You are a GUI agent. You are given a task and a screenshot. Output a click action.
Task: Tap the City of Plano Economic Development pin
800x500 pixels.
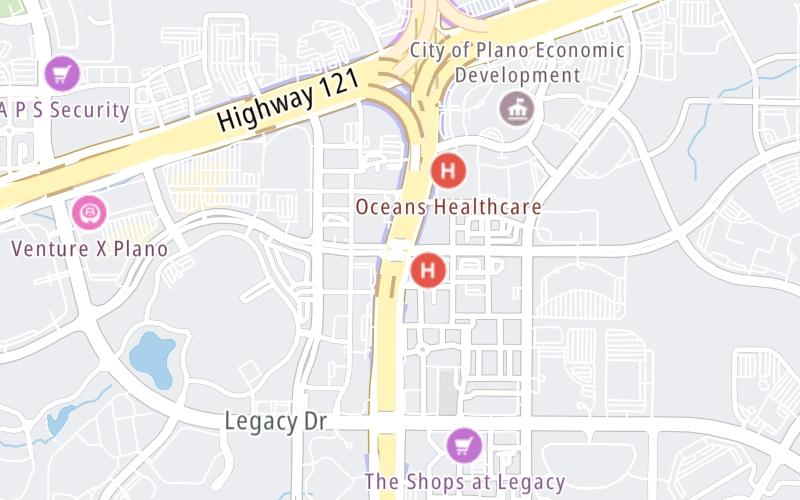pyautogui.click(x=517, y=109)
